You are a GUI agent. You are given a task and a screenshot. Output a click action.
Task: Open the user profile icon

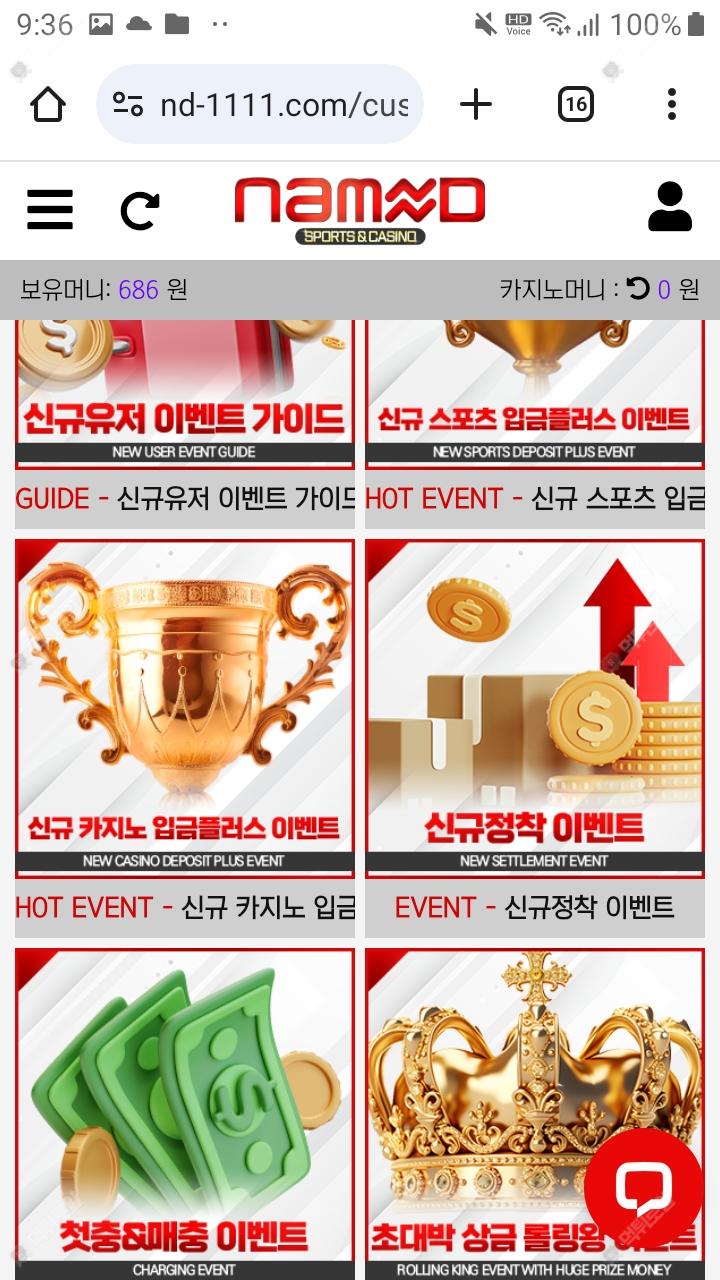(669, 208)
